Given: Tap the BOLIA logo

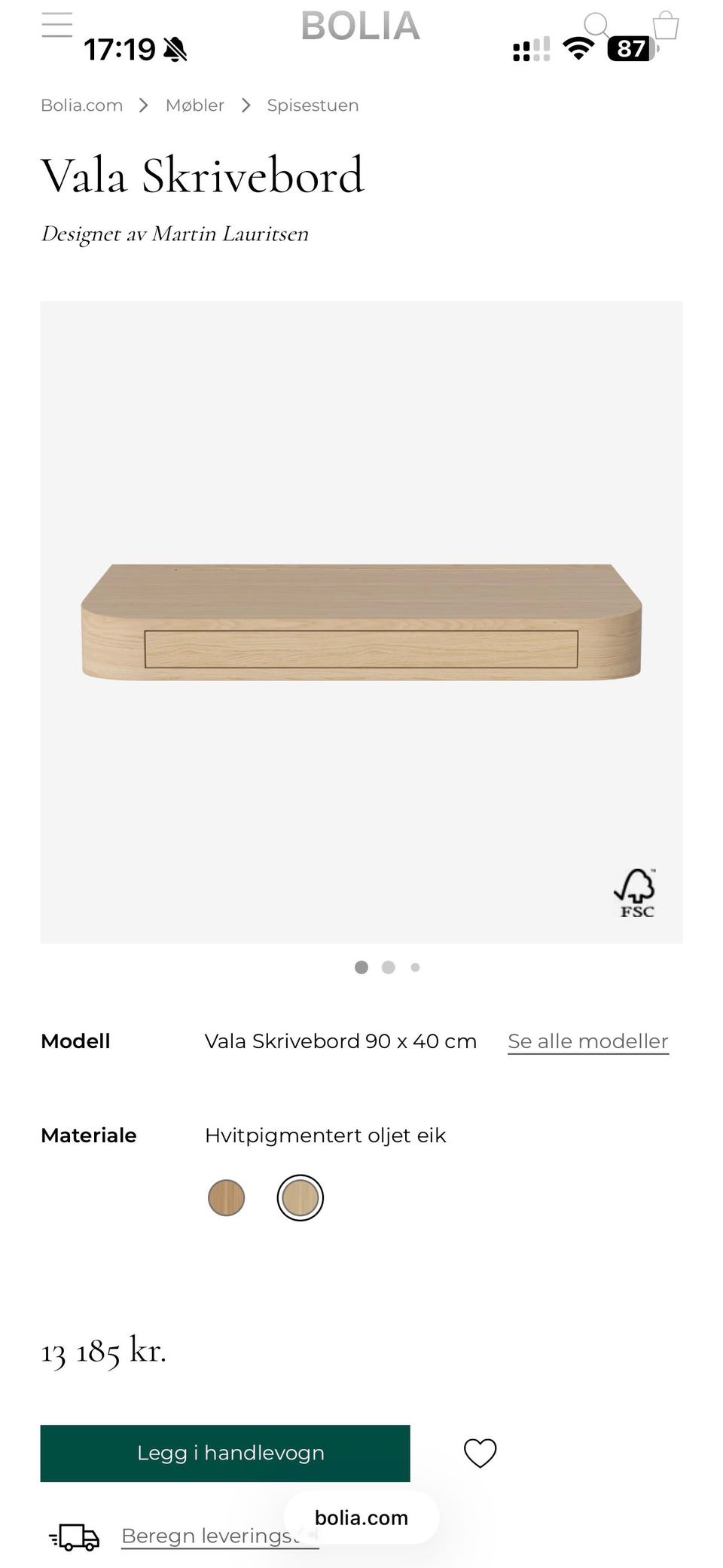Looking at the screenshot, I should pos(360,26).
